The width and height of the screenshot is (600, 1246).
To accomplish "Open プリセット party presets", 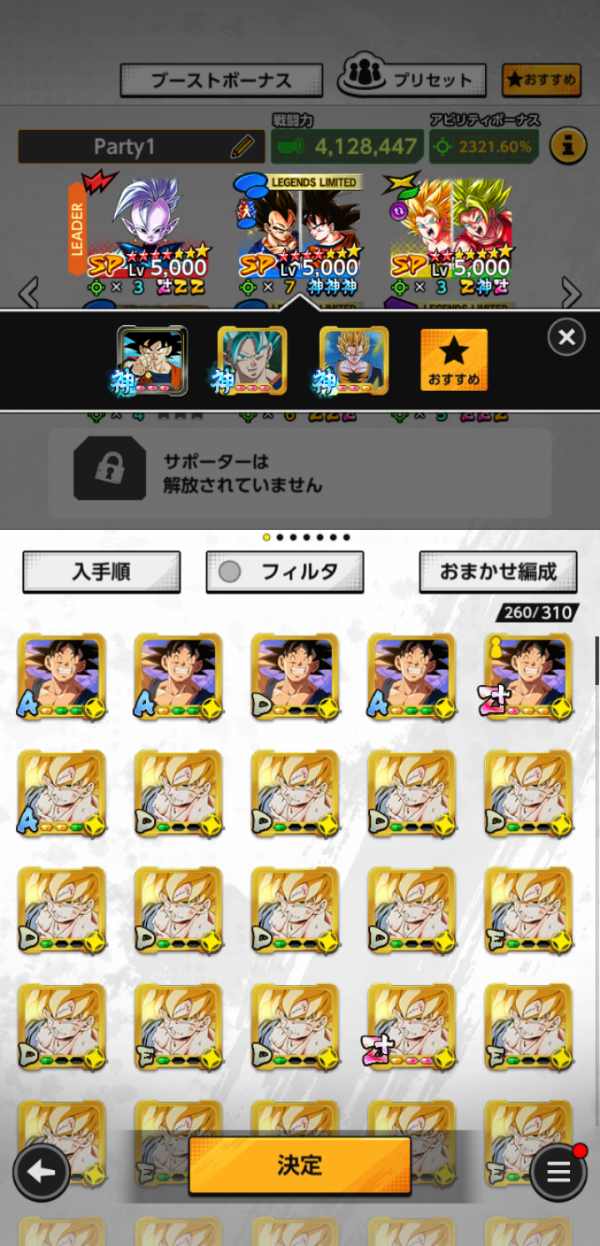I will tap(412, 78).
